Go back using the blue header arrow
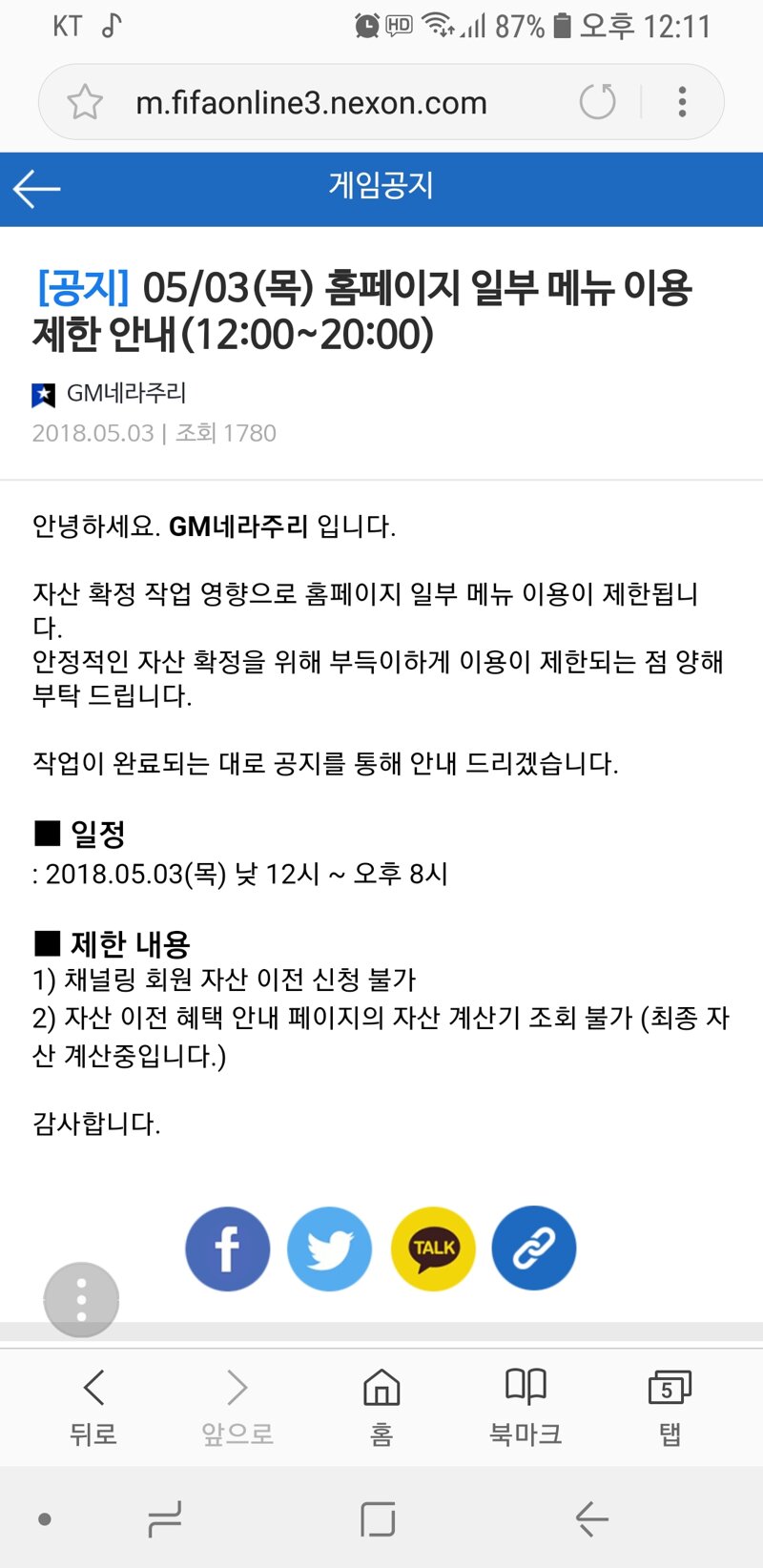 click(36, 189)
